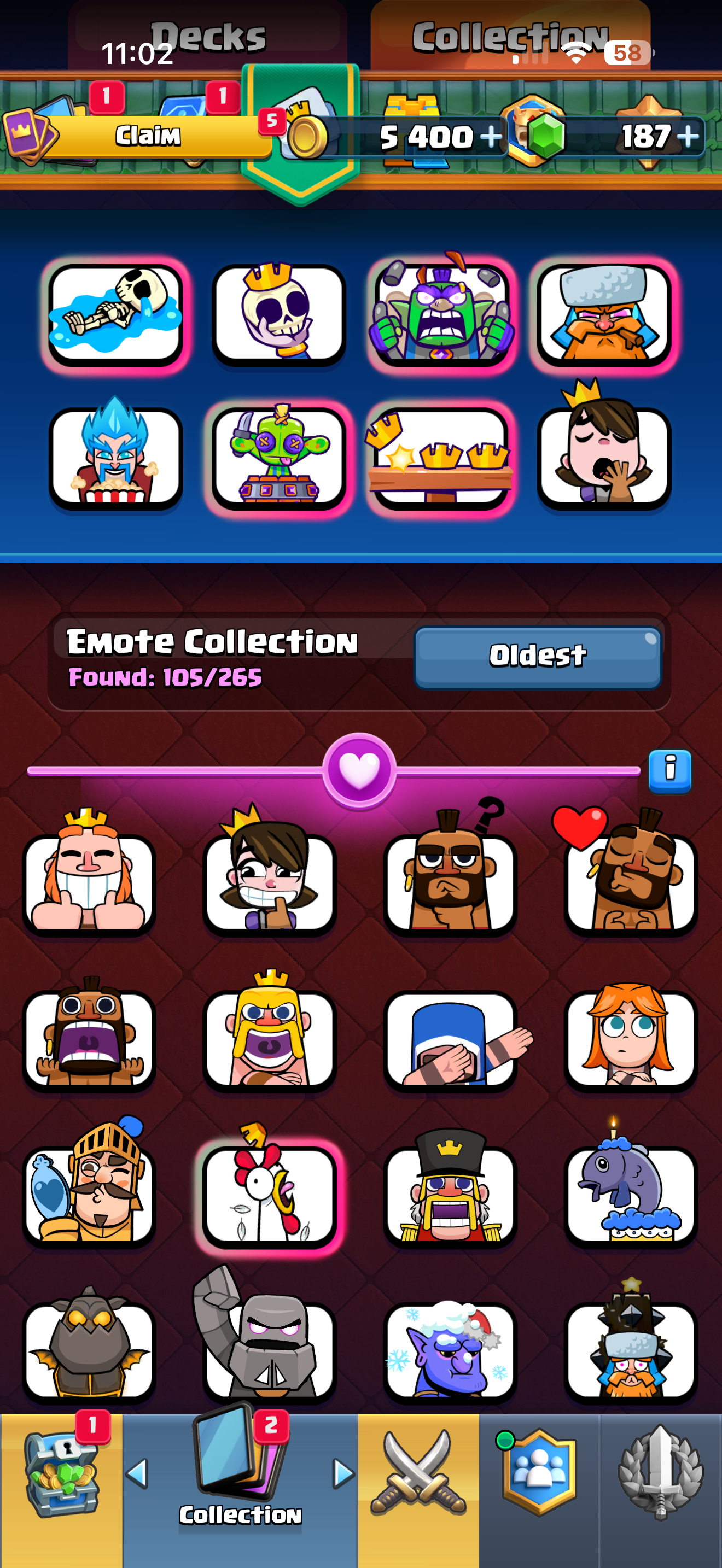Select the angry green goblin emote
Image resolution: width=722 pixels, height=1568 pixels.
(441, 314)
